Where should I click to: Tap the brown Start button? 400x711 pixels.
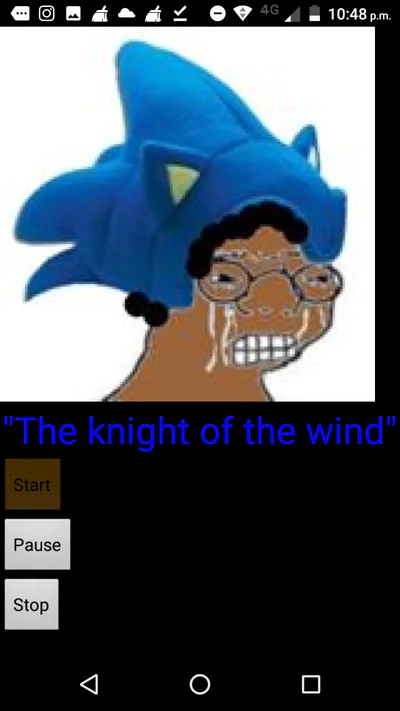[x=33, y=484]
